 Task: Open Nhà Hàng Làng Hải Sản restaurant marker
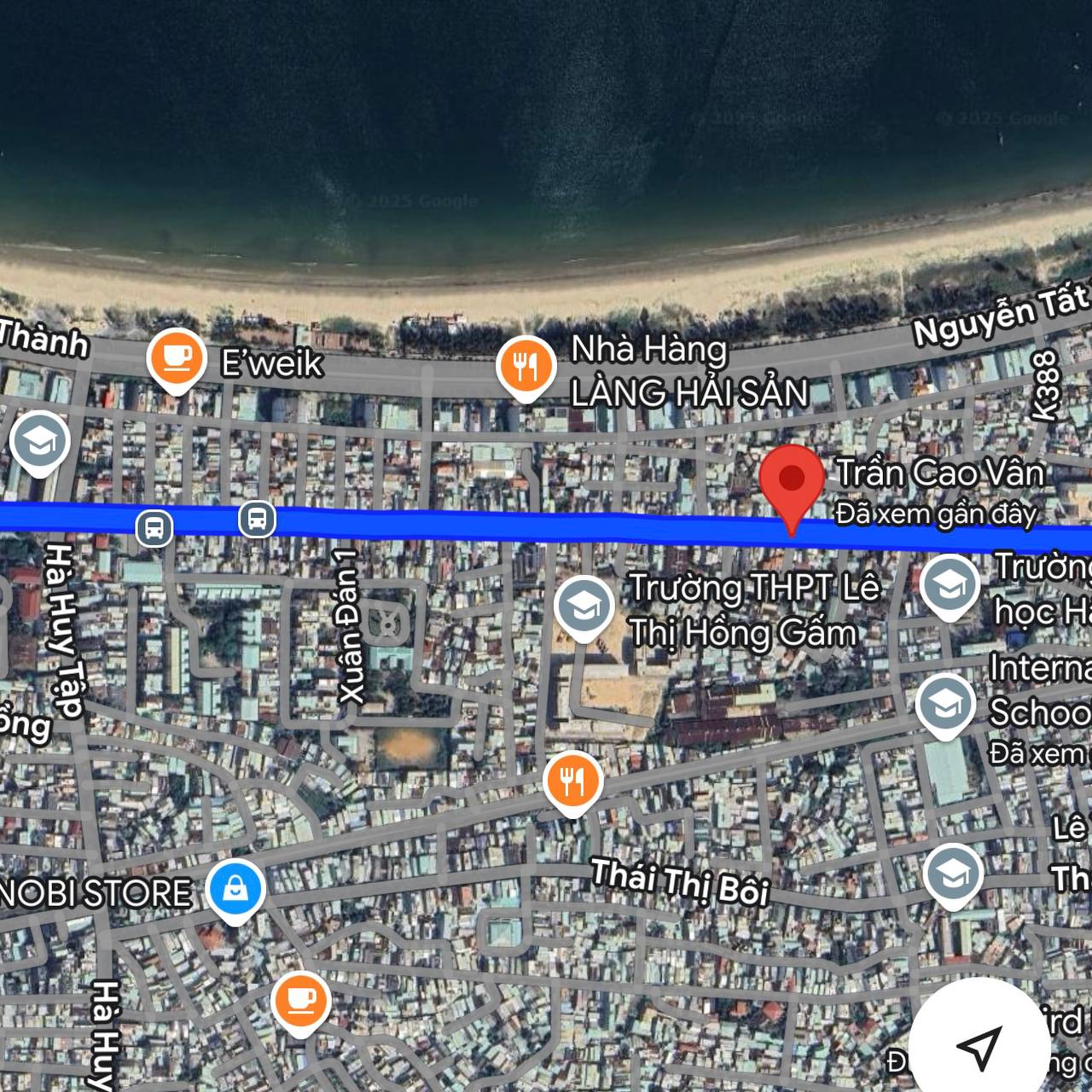point(526,366)
